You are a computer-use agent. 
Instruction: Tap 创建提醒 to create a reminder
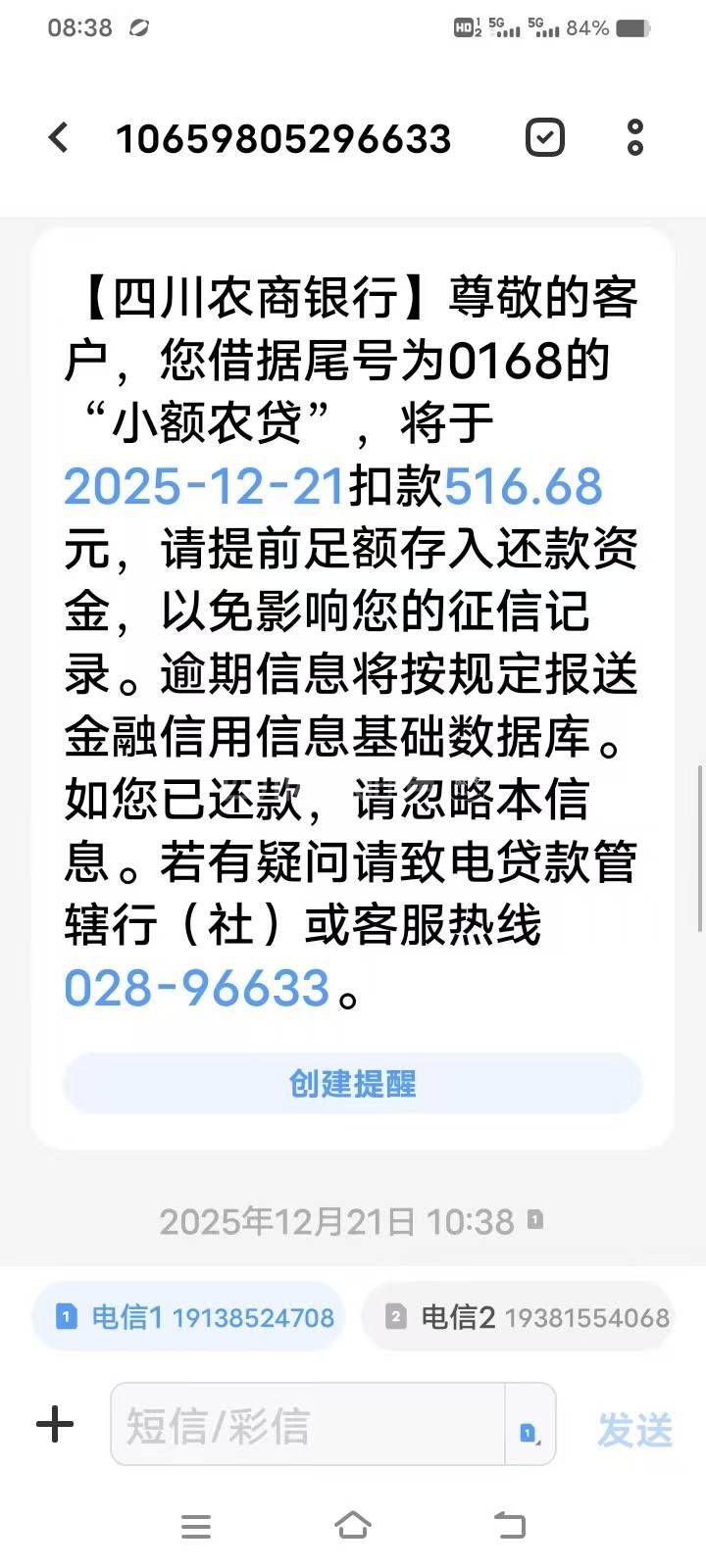[x=353, y=1084]
